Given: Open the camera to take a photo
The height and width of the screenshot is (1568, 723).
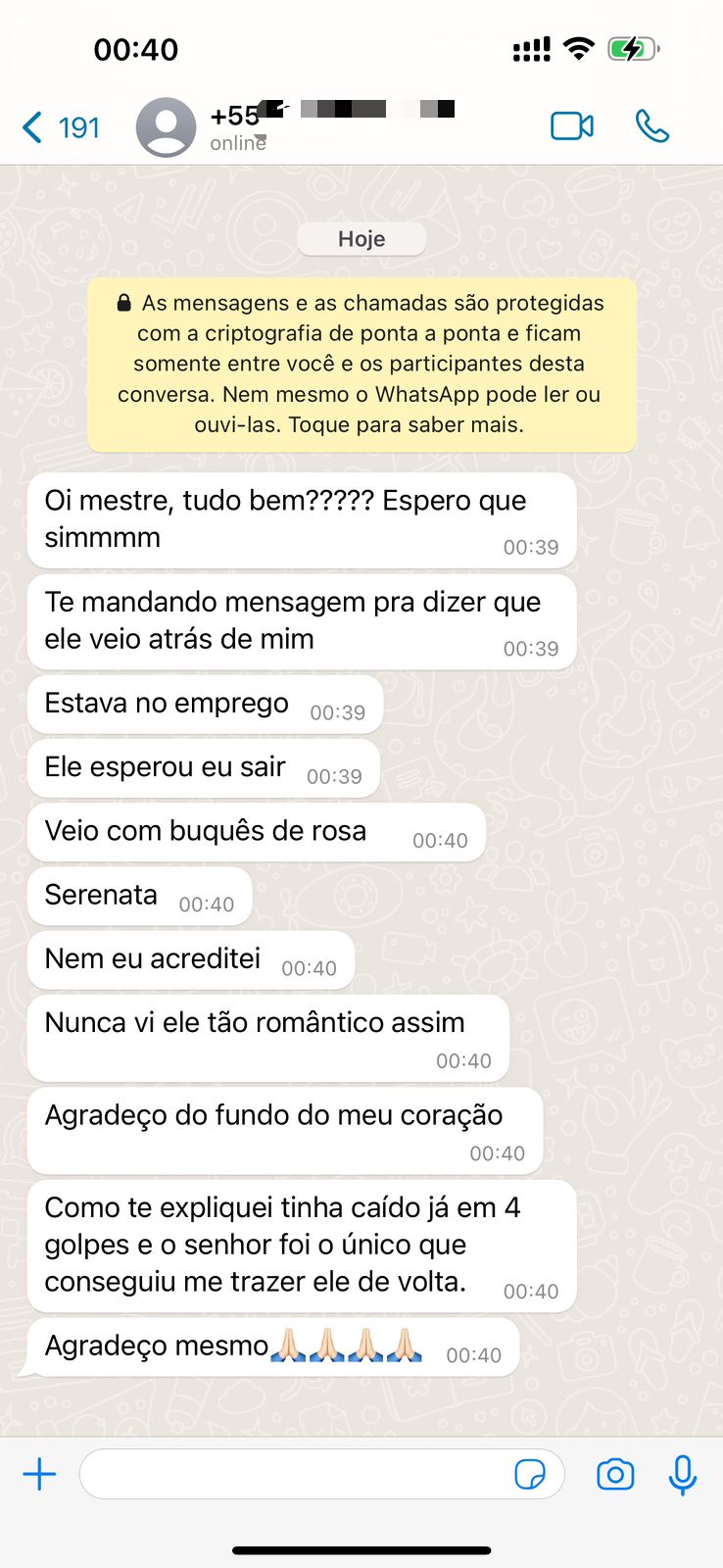Looking at the screenshot, I should [615, 1474].
